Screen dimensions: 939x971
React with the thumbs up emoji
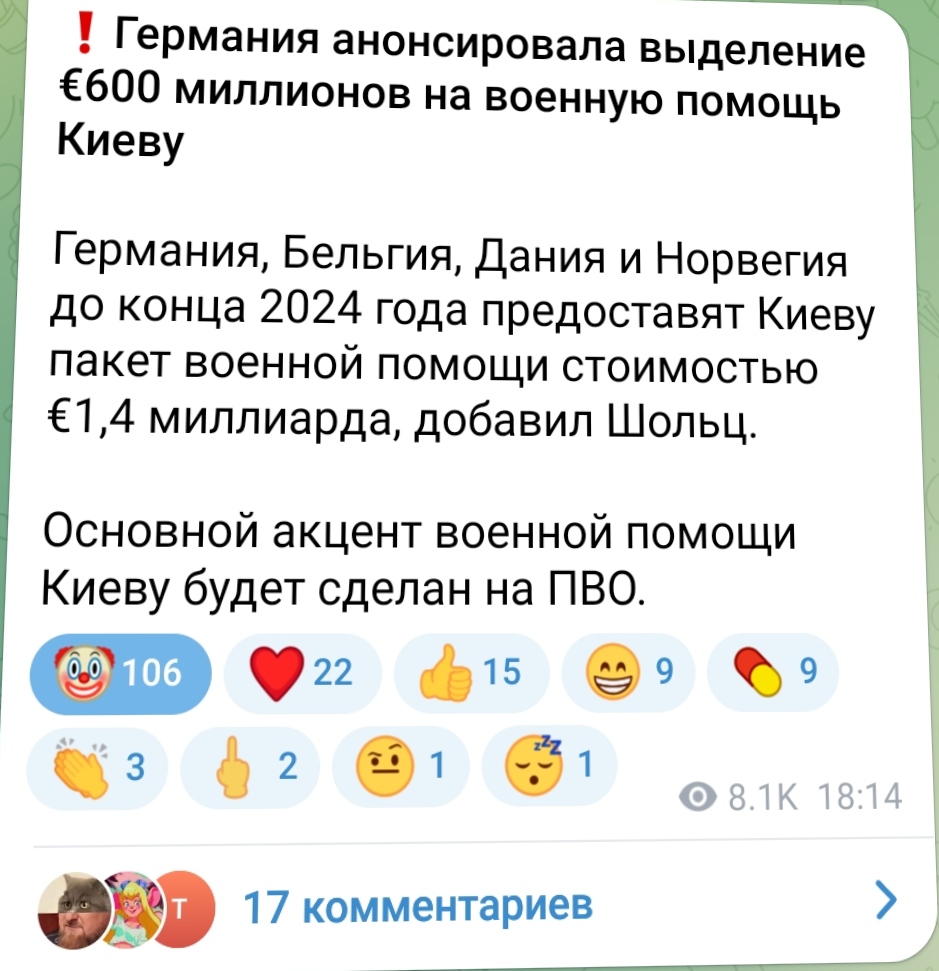470,673
